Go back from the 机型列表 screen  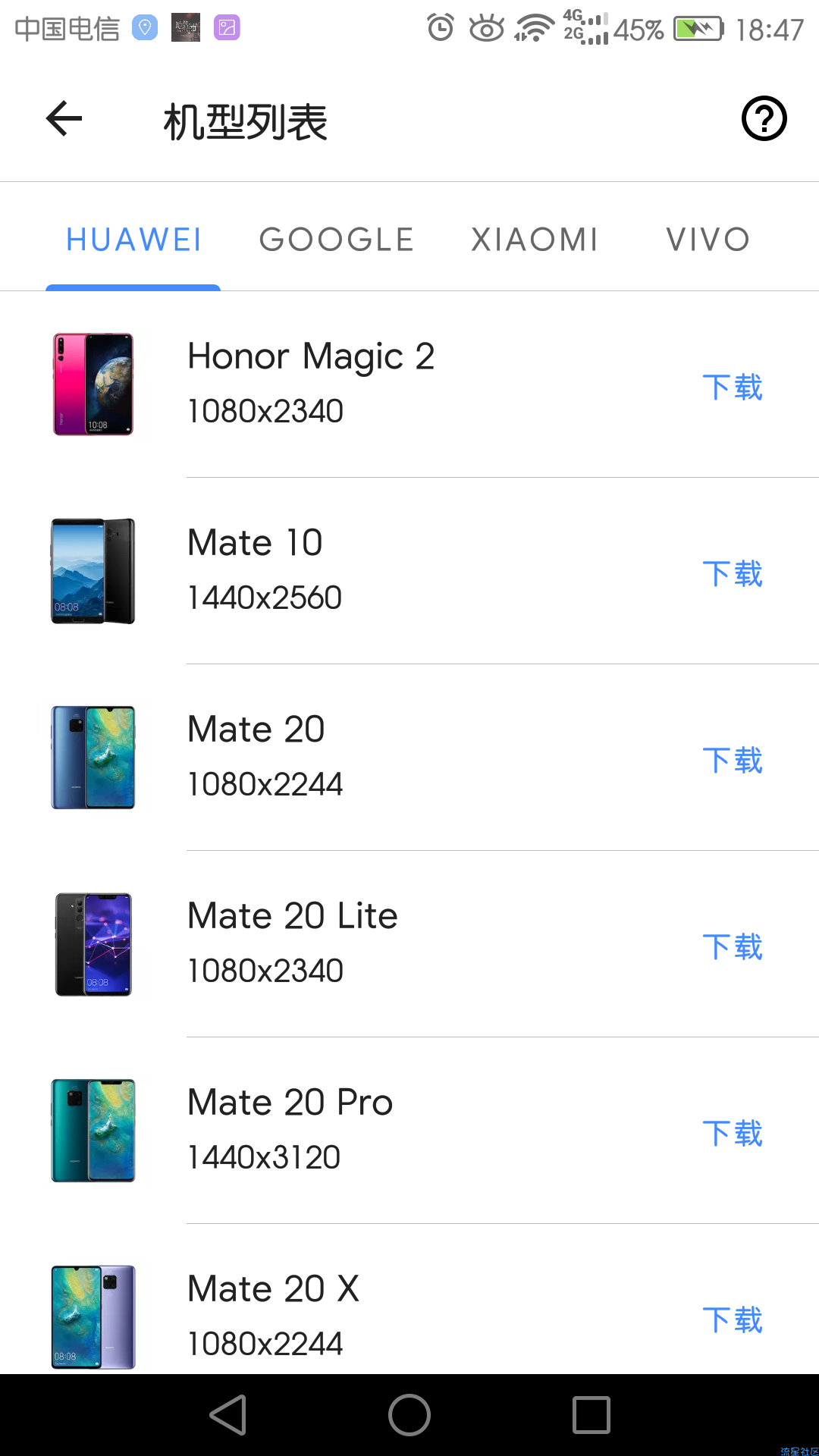click(64, 119)
